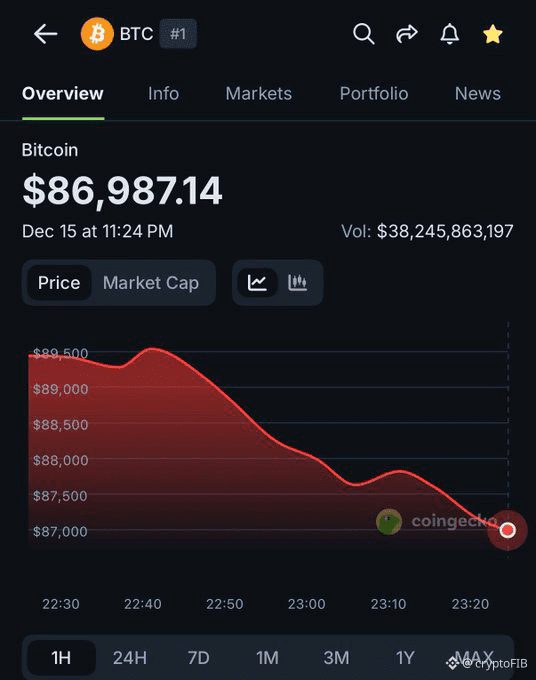Open the News tab
The height and width of the screenshot is (680, 536).
coord(477,94)
